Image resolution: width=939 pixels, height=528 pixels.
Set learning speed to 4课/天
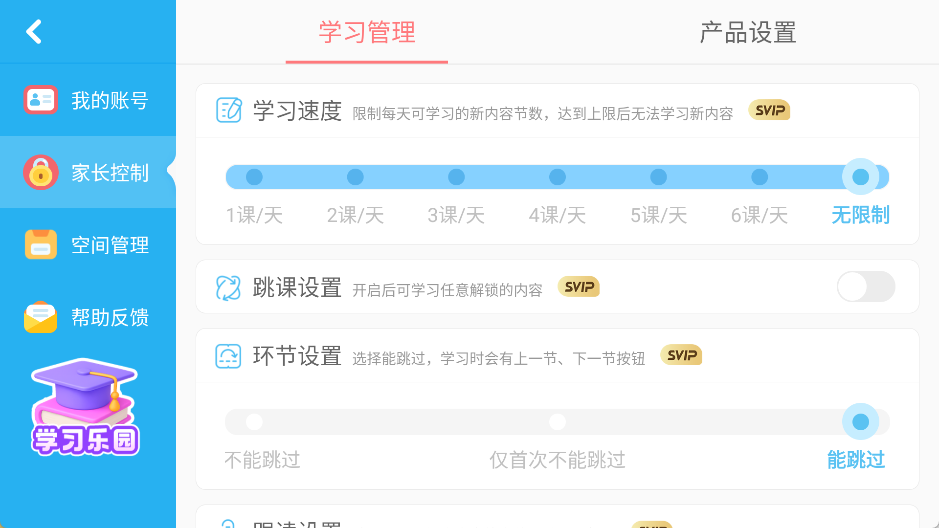[x=557, y=177]
